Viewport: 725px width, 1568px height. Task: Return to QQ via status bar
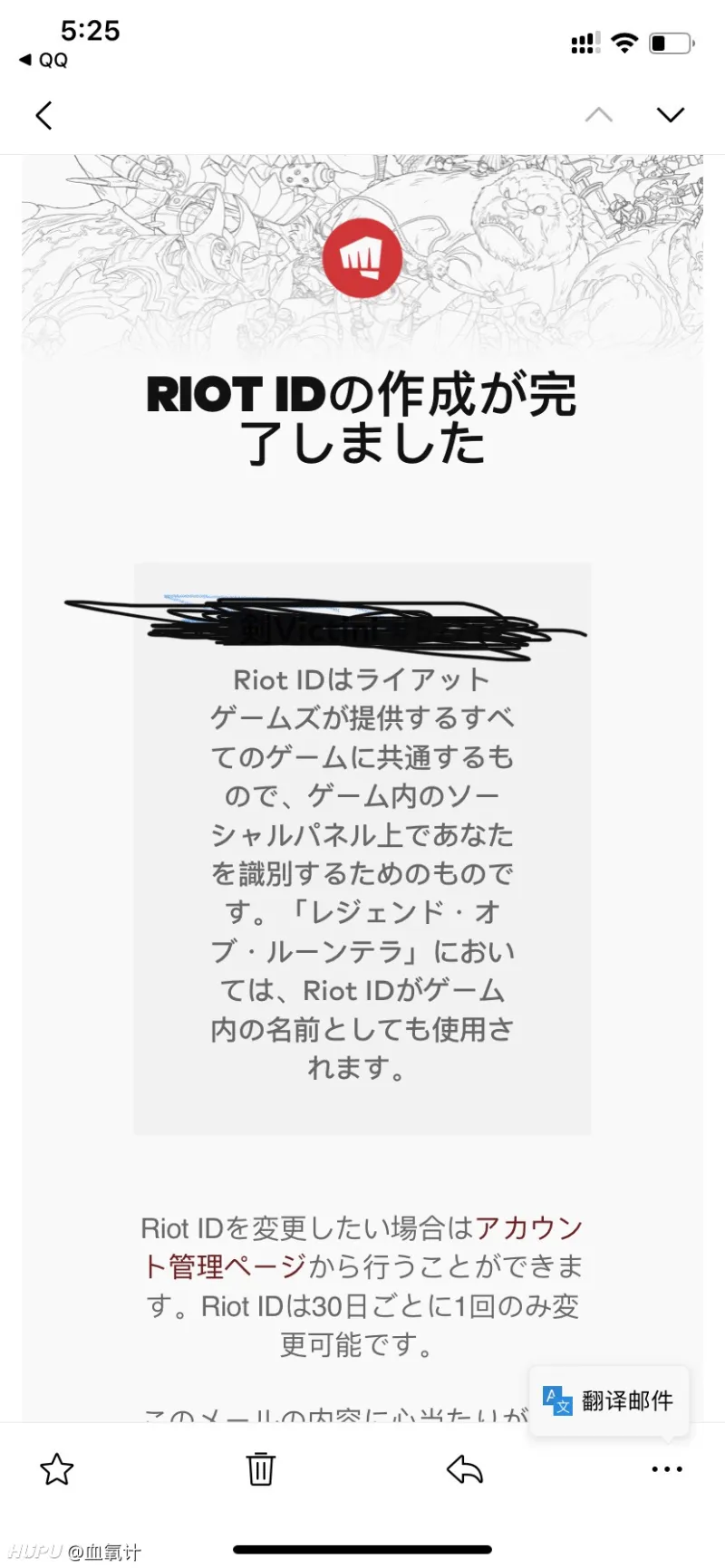(x=43, y=60)
